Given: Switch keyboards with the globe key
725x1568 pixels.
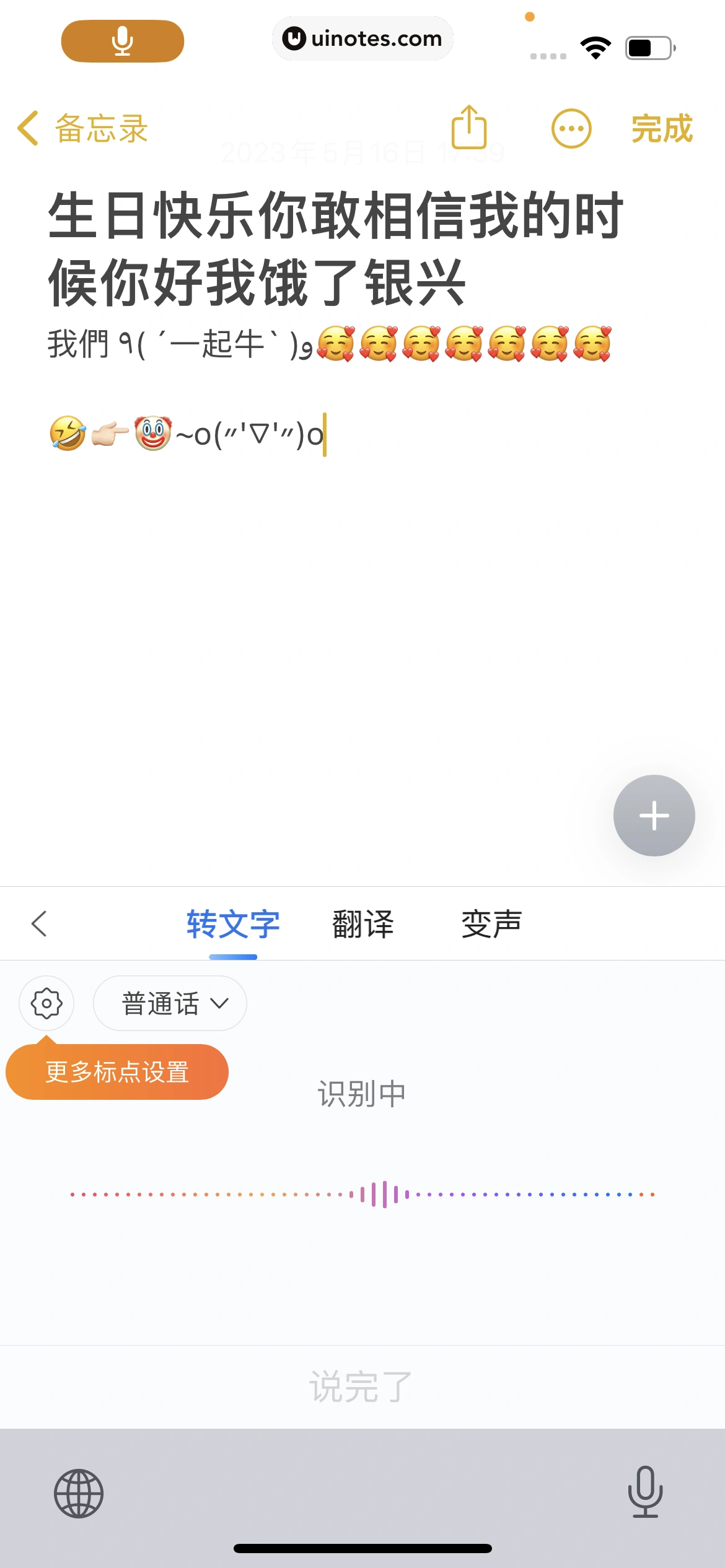Looking at the screenshot, I should point(79,1493).
